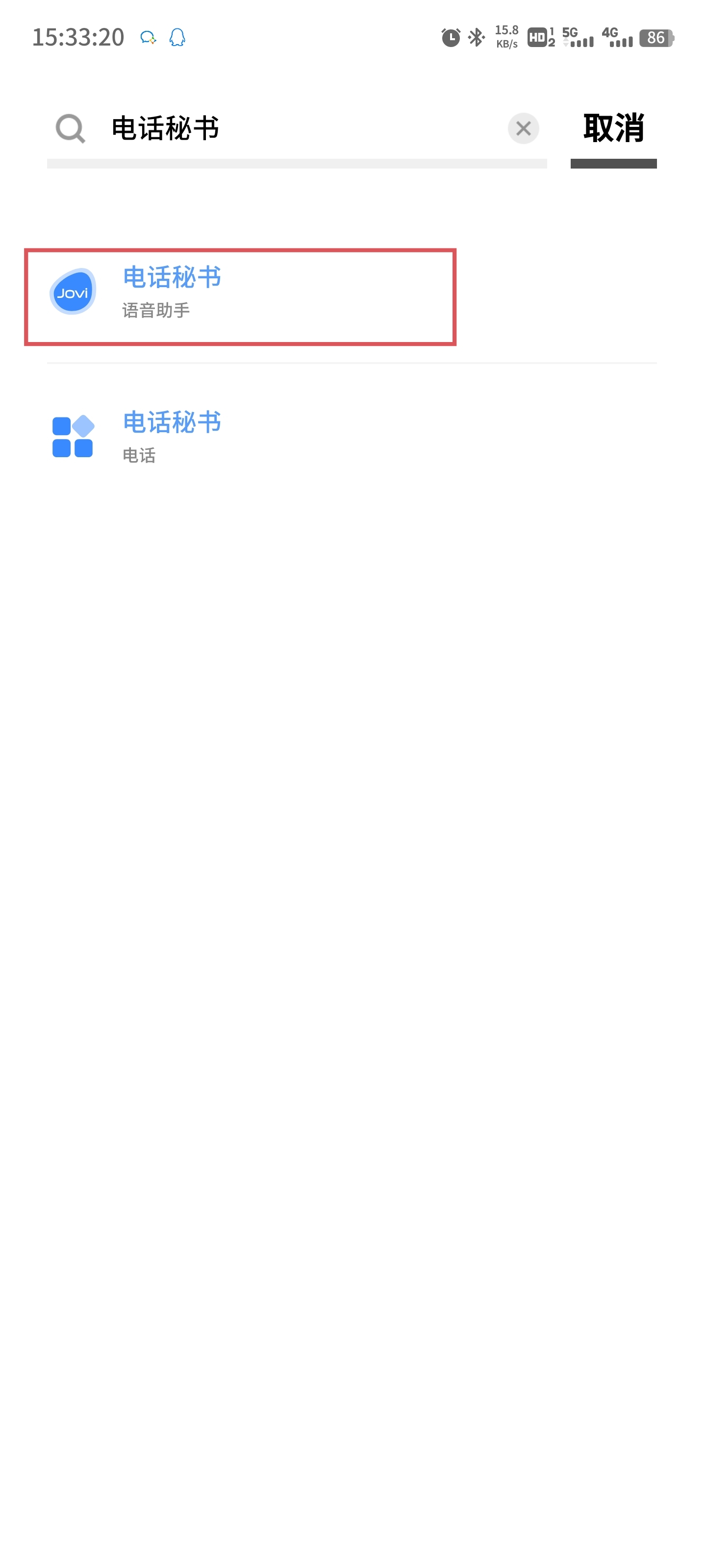
Task: Clear the search text with the X icon
Action: (523, 128)
